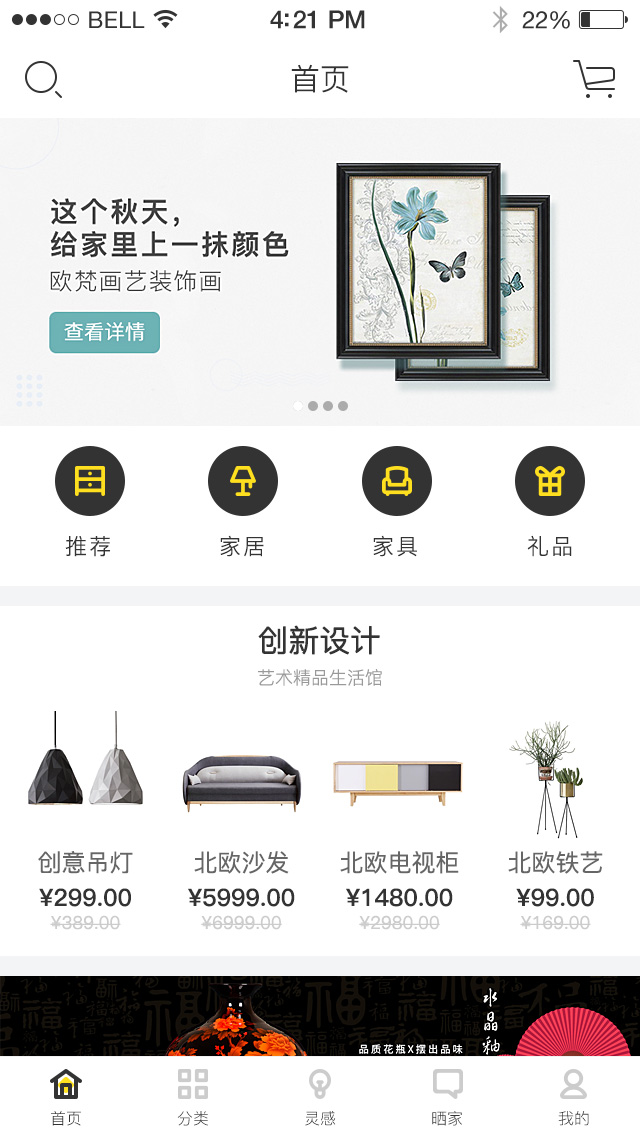Switch to the 我的 tab
Image resolution: width=640 pixels, height=1136 pixels.
(573, 1096)
